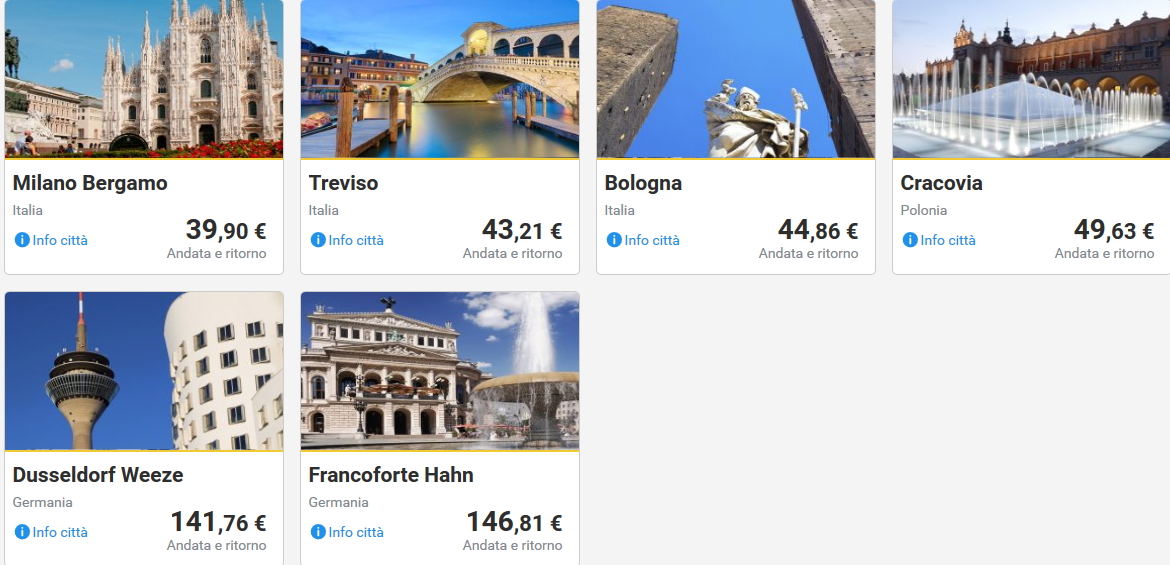Open Info città for Bologna
The width and height of the screenshot is (1170, 565).
[644, 240]
